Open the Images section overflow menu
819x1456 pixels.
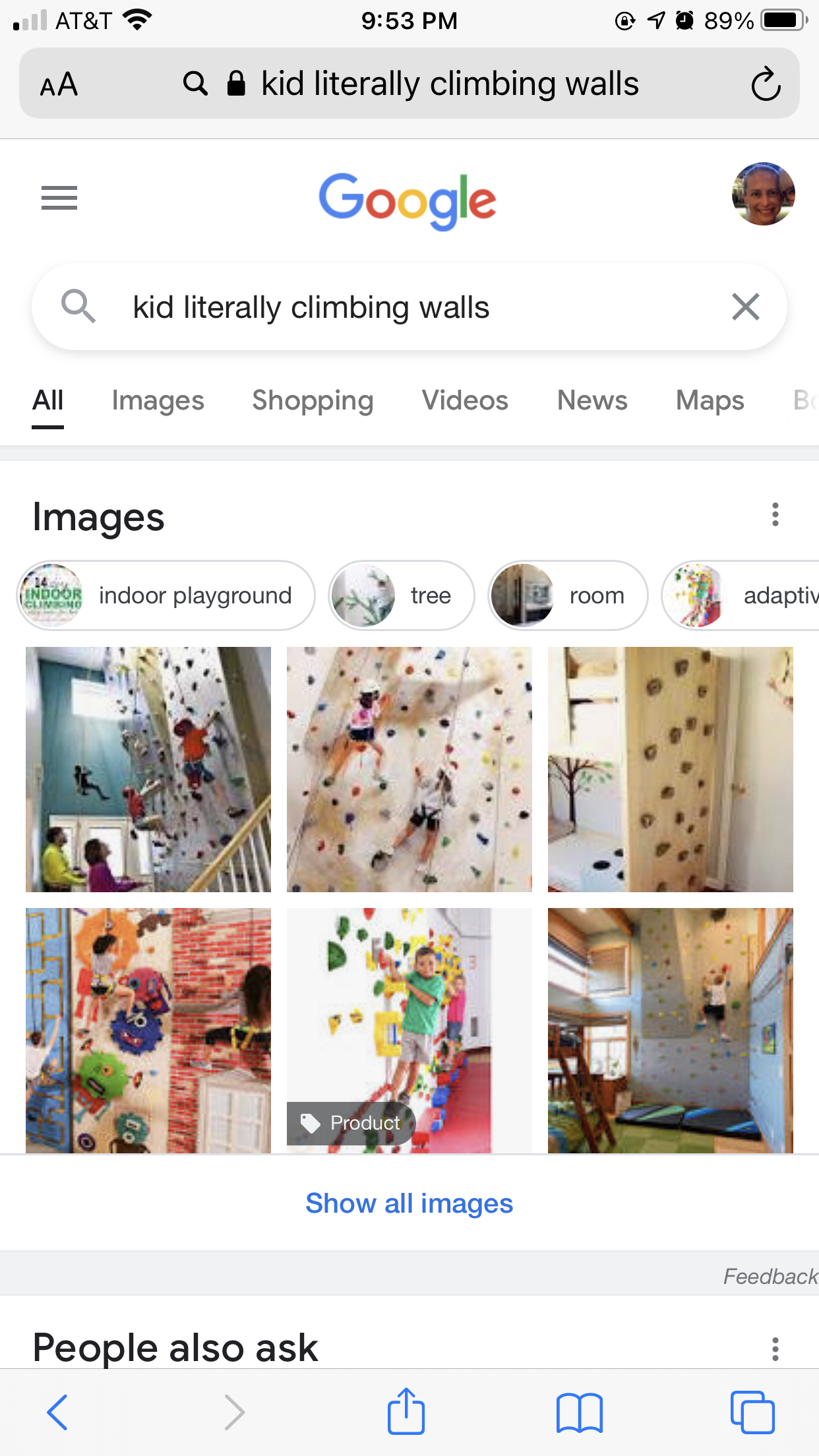tap(775, 514)
